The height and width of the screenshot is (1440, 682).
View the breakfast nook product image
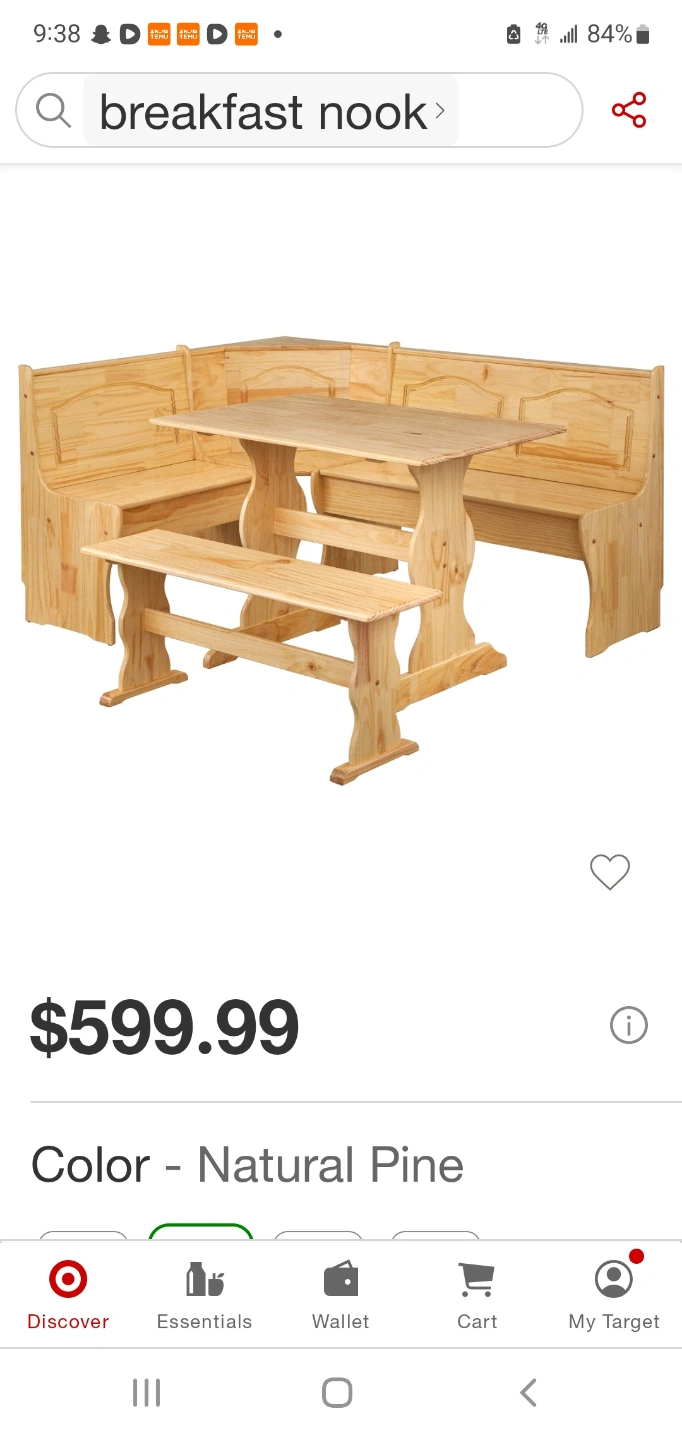pos(341,560)
